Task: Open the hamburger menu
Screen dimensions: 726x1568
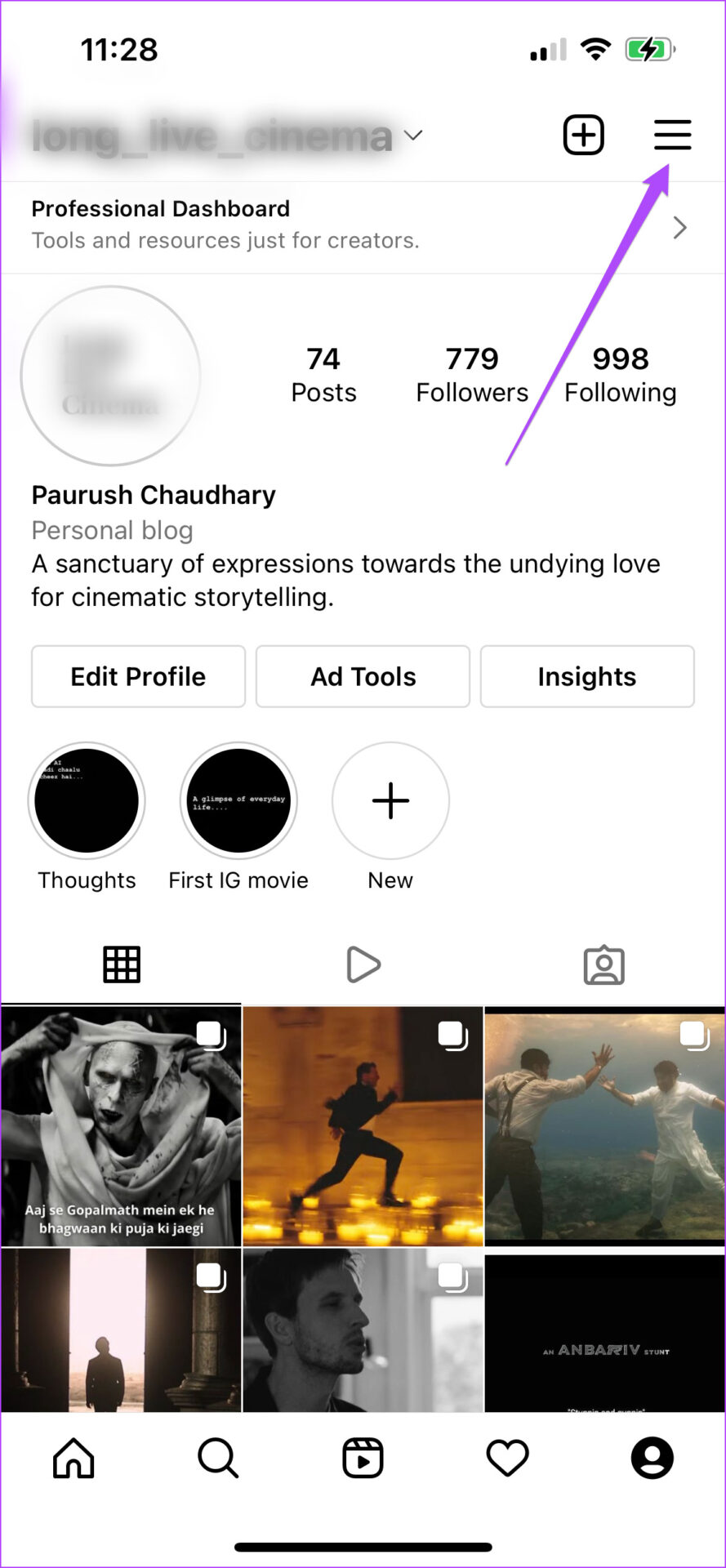Action: 672,135
